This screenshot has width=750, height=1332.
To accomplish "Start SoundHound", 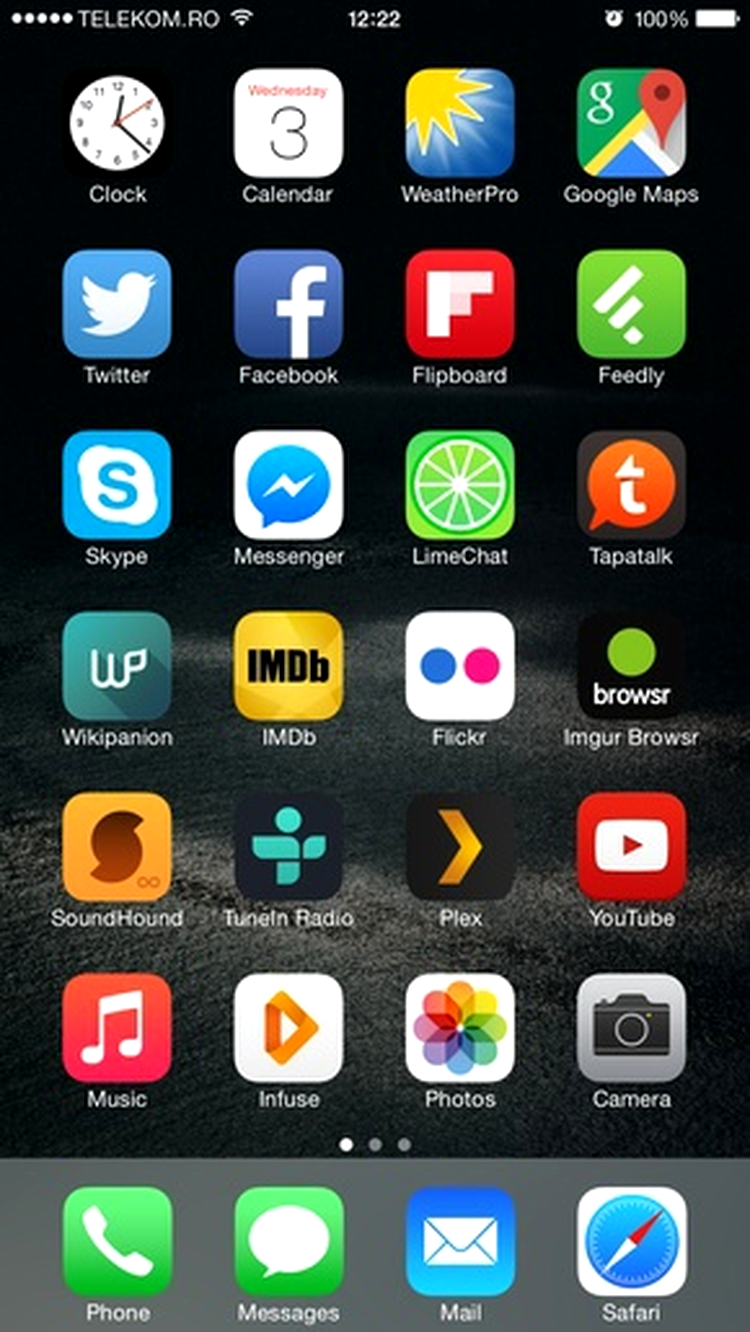I will point(117,847).
